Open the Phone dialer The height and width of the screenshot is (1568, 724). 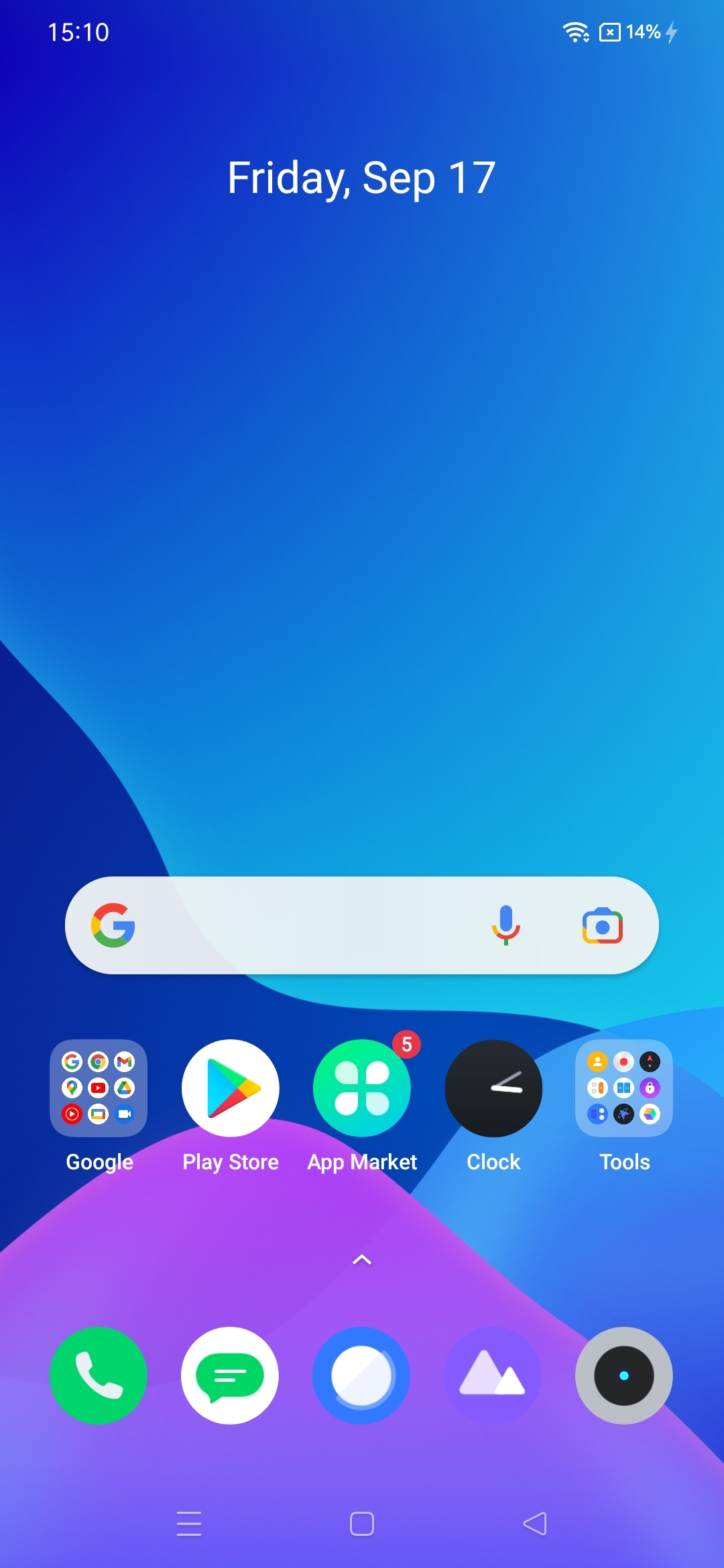(99, 1375)
